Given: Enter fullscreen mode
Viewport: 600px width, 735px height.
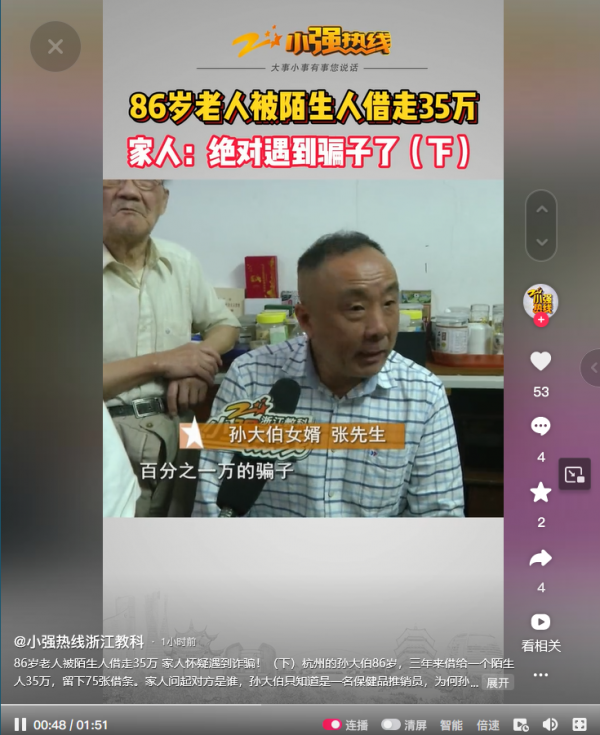Looking at the screenshot, I should [x=579, y=724].
